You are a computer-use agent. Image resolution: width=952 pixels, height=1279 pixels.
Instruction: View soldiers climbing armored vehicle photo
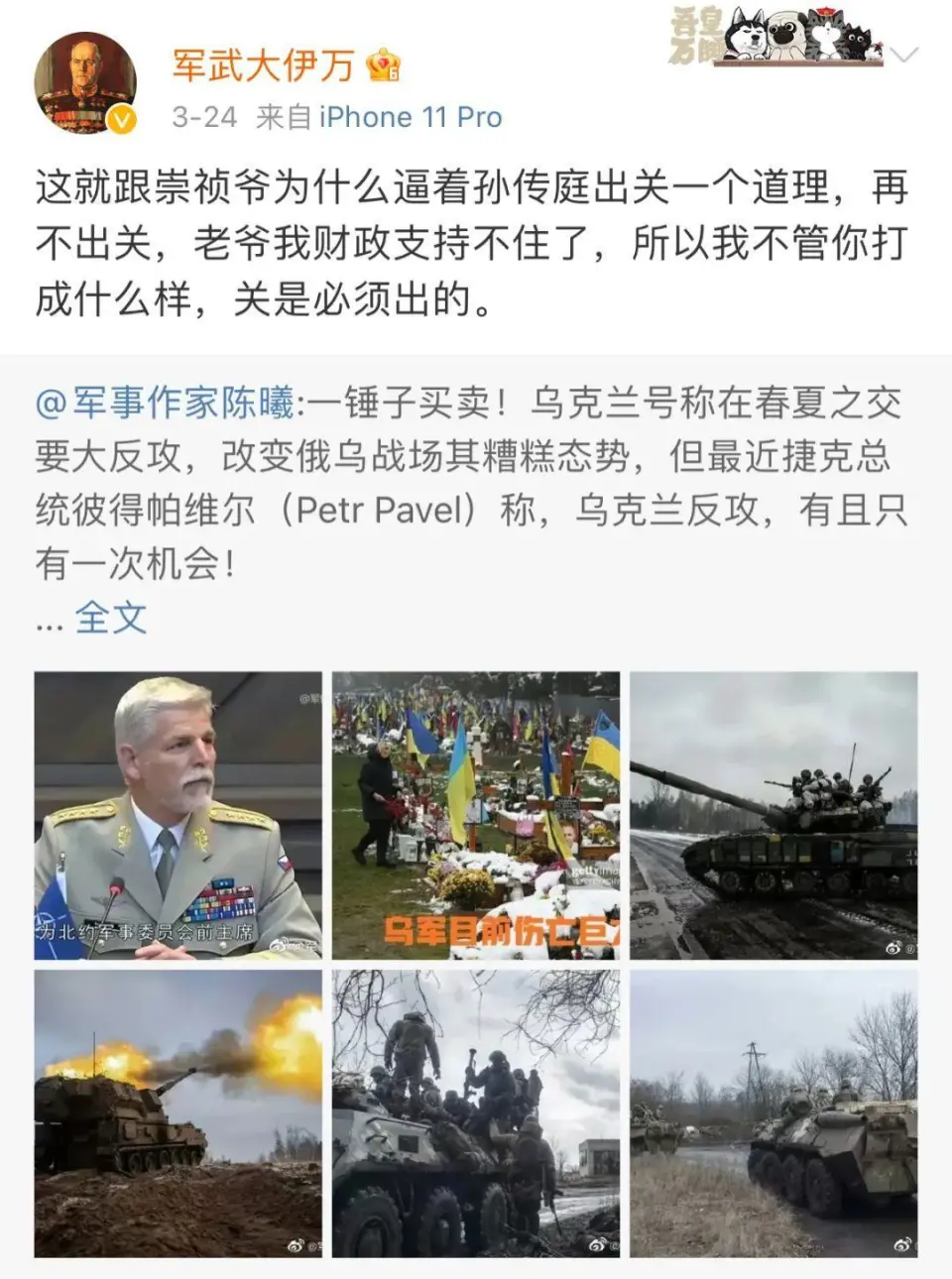coord(476,1112)
